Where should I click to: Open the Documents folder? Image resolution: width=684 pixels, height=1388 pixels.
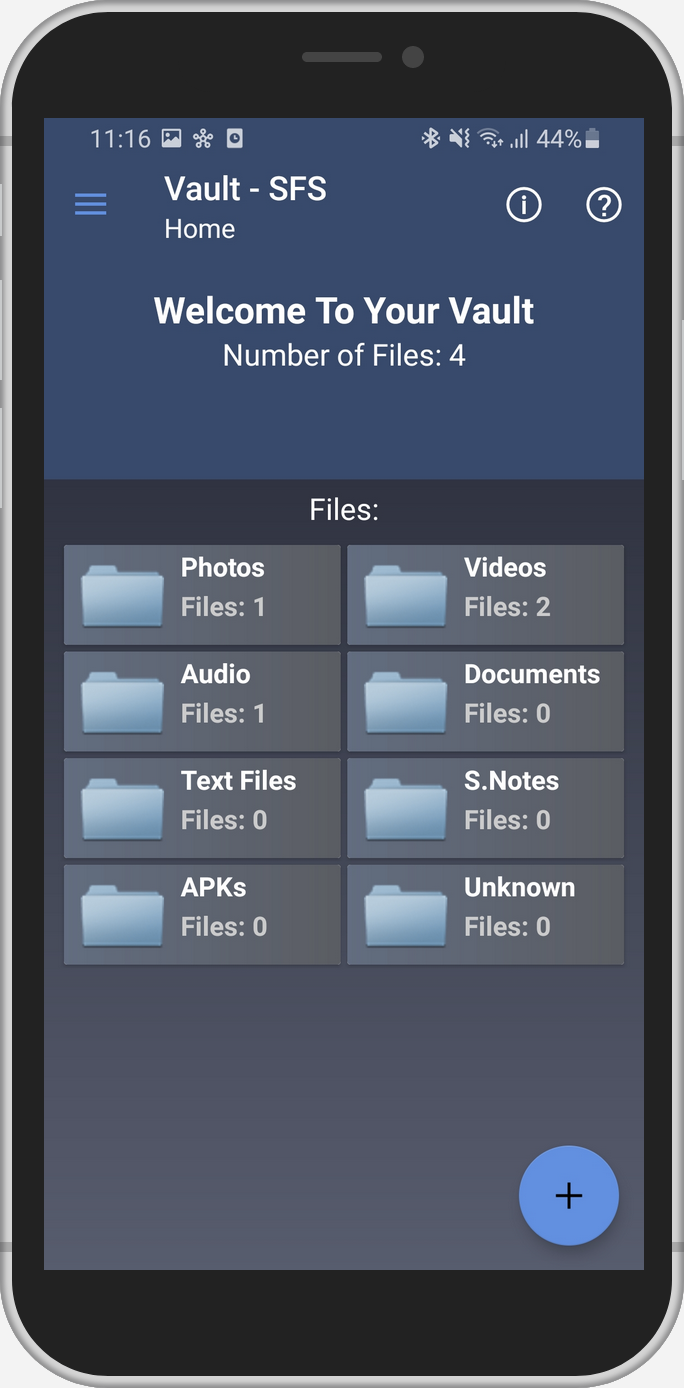[485, 701]
